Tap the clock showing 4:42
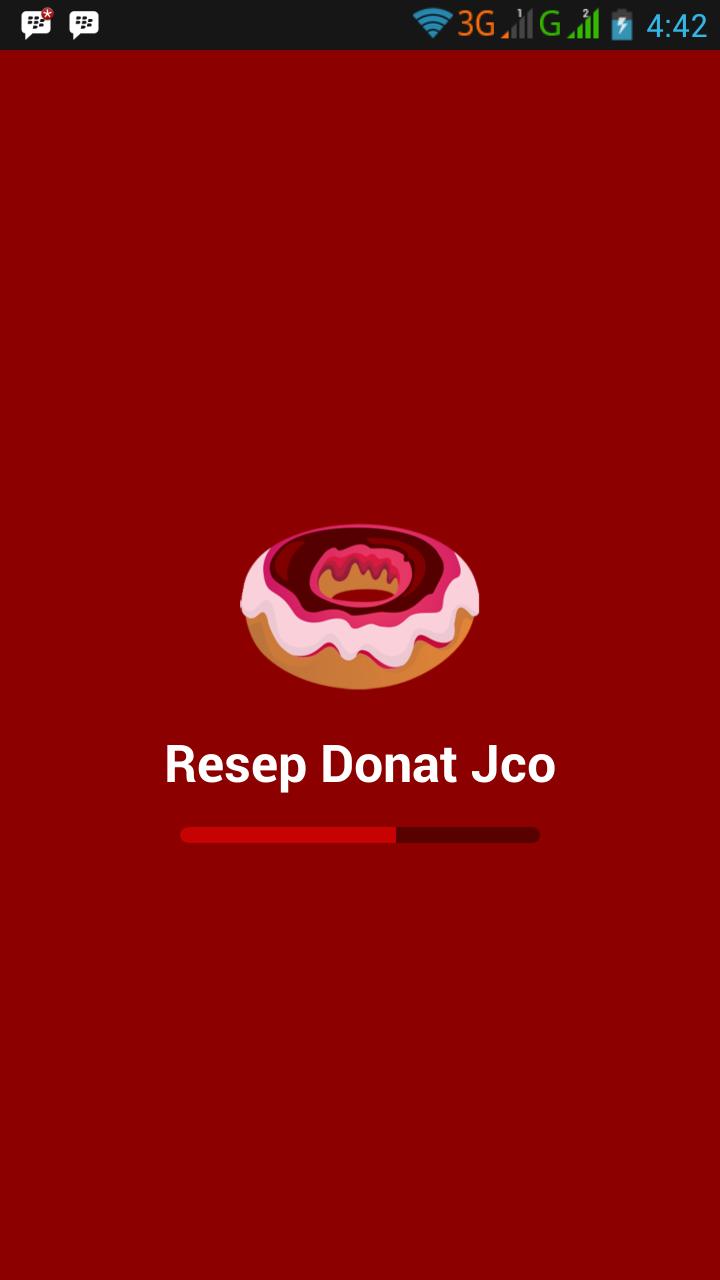This screenshot has width=720, height=1280. 677,23
